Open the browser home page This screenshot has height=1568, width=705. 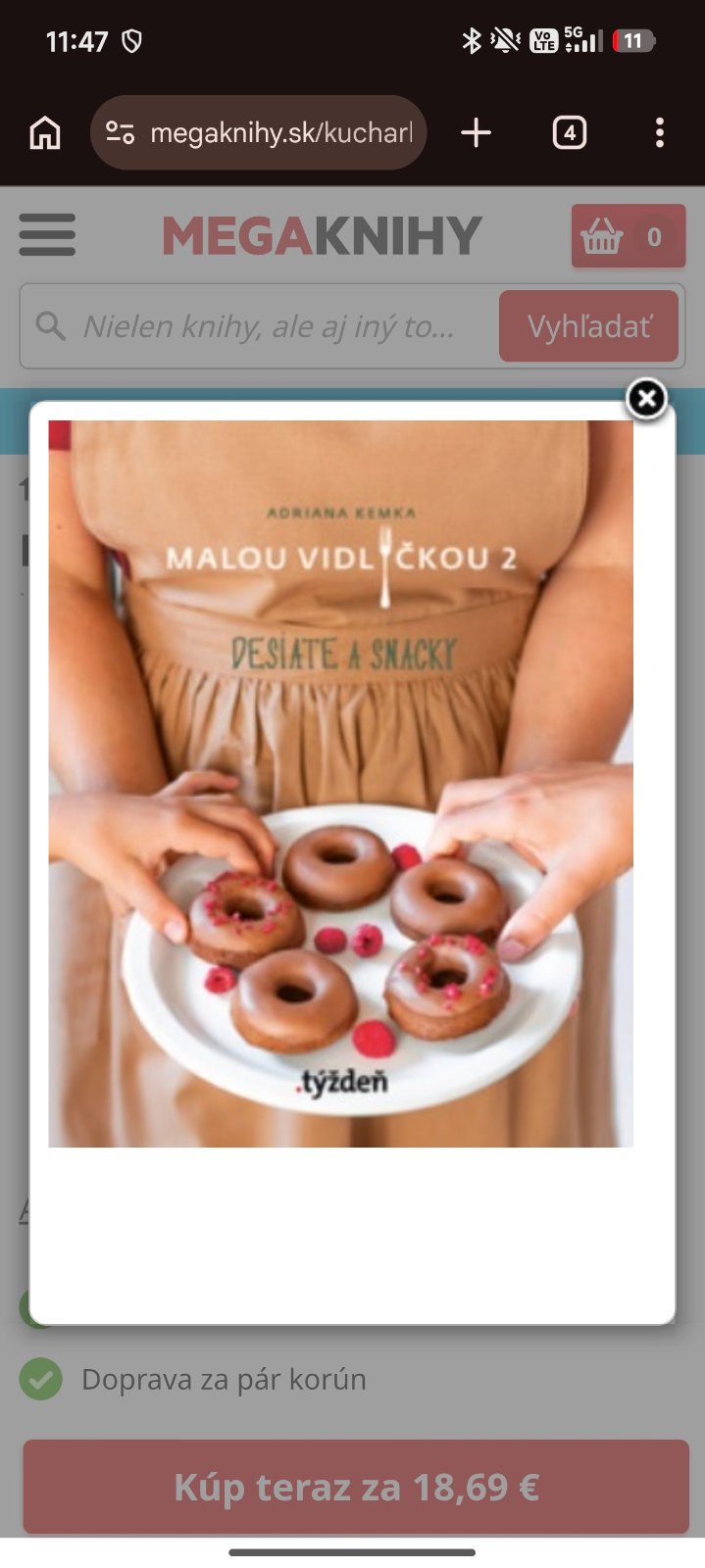click(45, 132)
